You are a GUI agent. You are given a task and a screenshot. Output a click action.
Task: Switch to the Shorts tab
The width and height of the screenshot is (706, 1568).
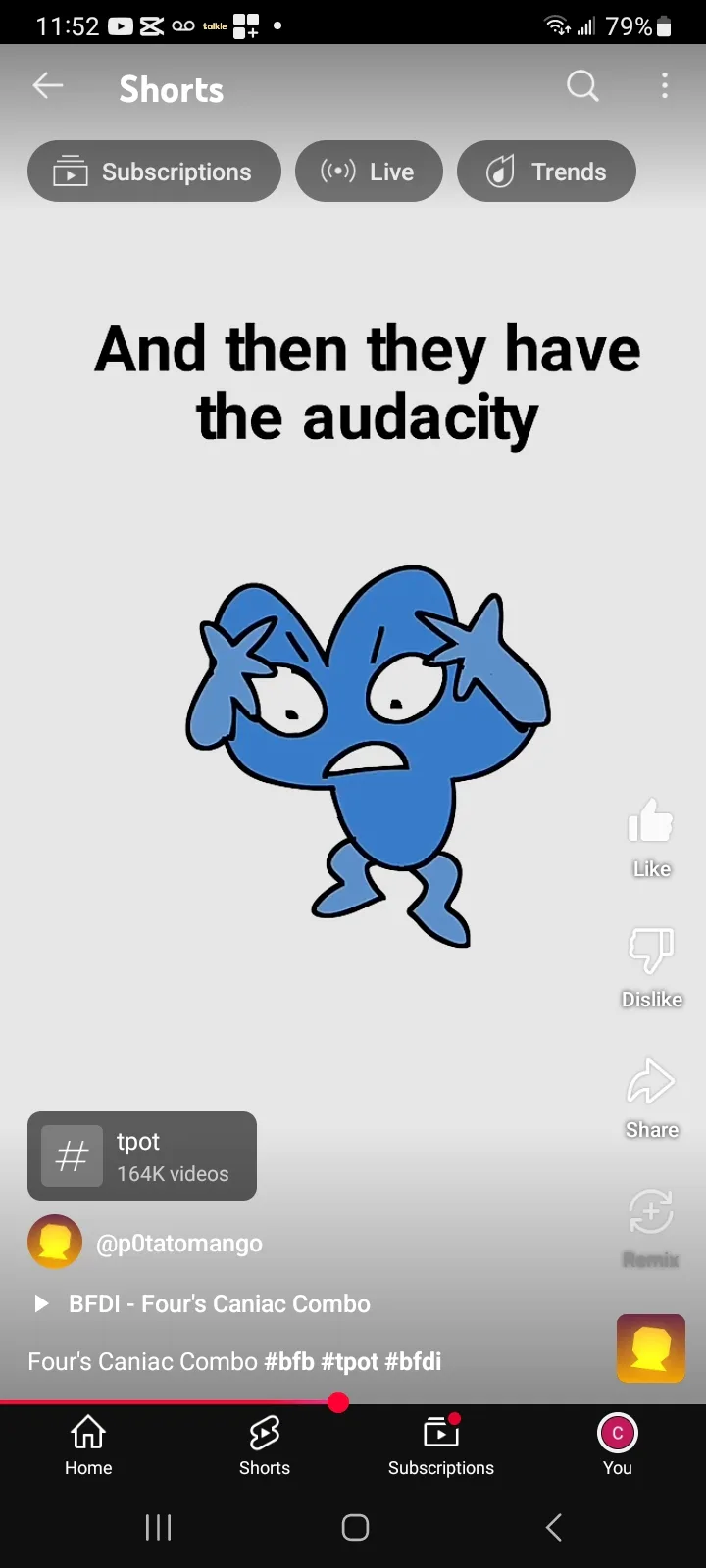tap(265, 1445)
